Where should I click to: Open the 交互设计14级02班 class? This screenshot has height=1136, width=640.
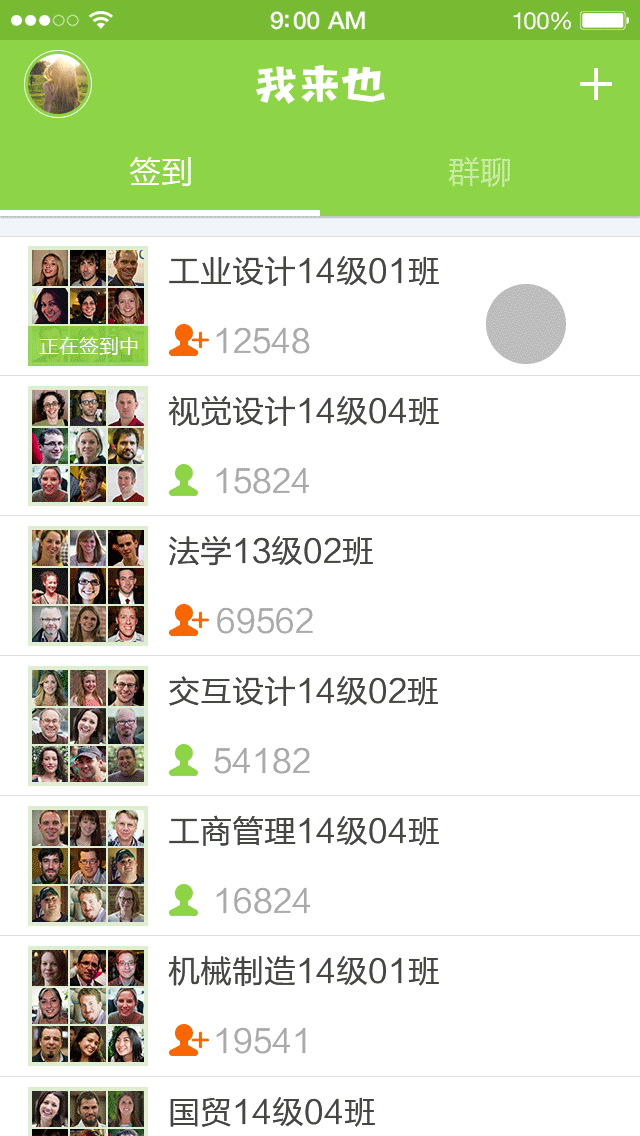(x=320, y=726)
